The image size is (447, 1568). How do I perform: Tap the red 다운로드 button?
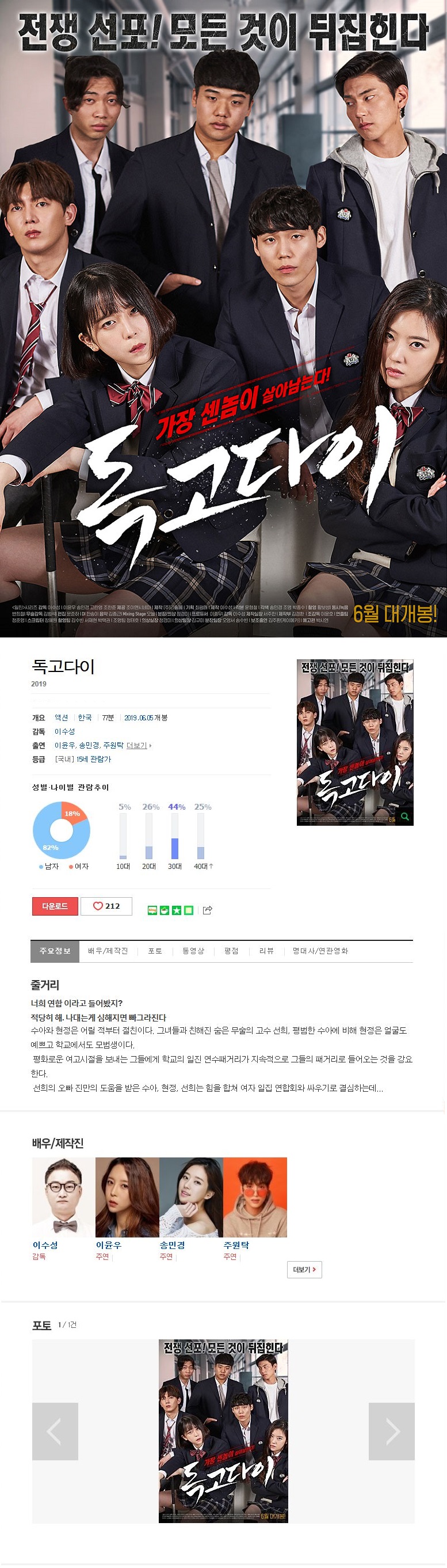55,906
